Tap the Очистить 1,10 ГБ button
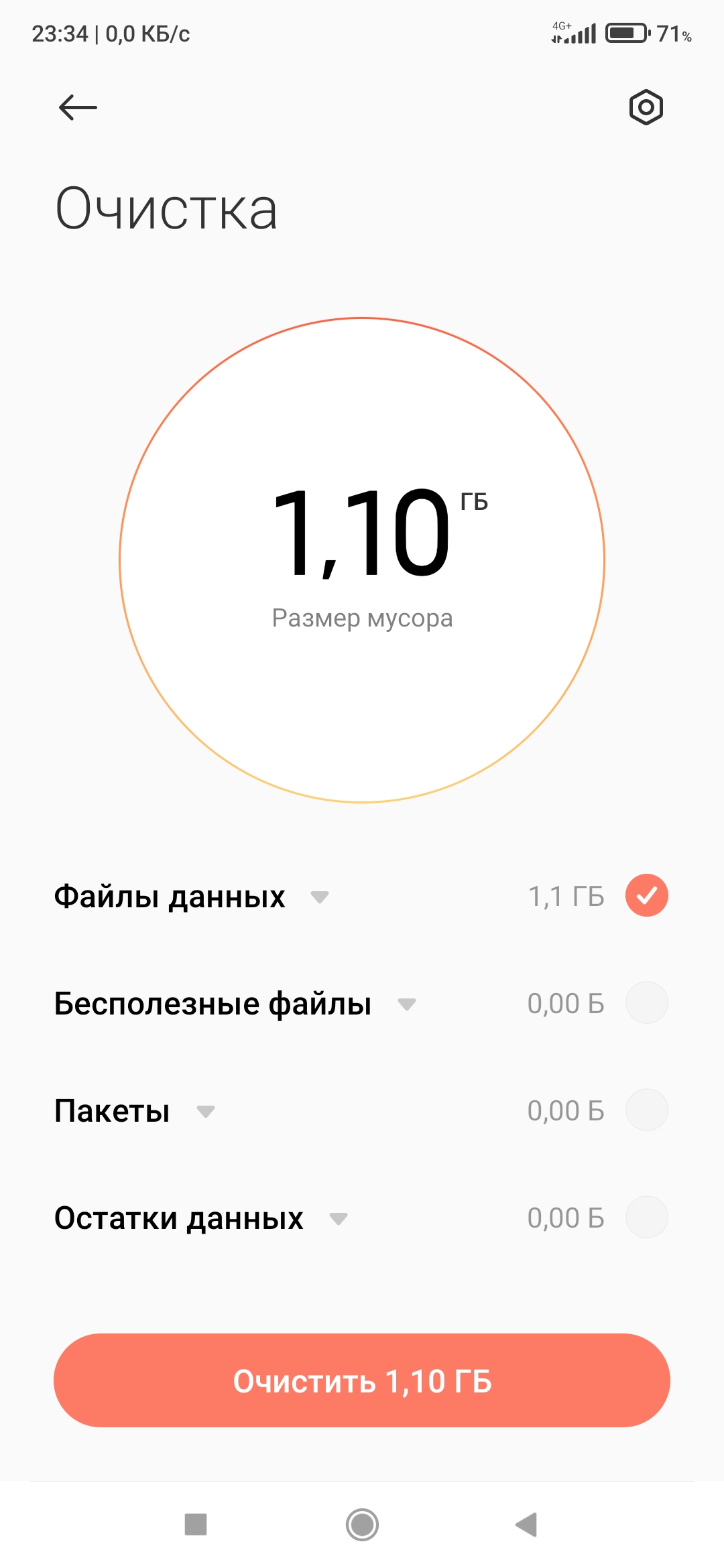724x1568 pixels. tap(362, 1380)
